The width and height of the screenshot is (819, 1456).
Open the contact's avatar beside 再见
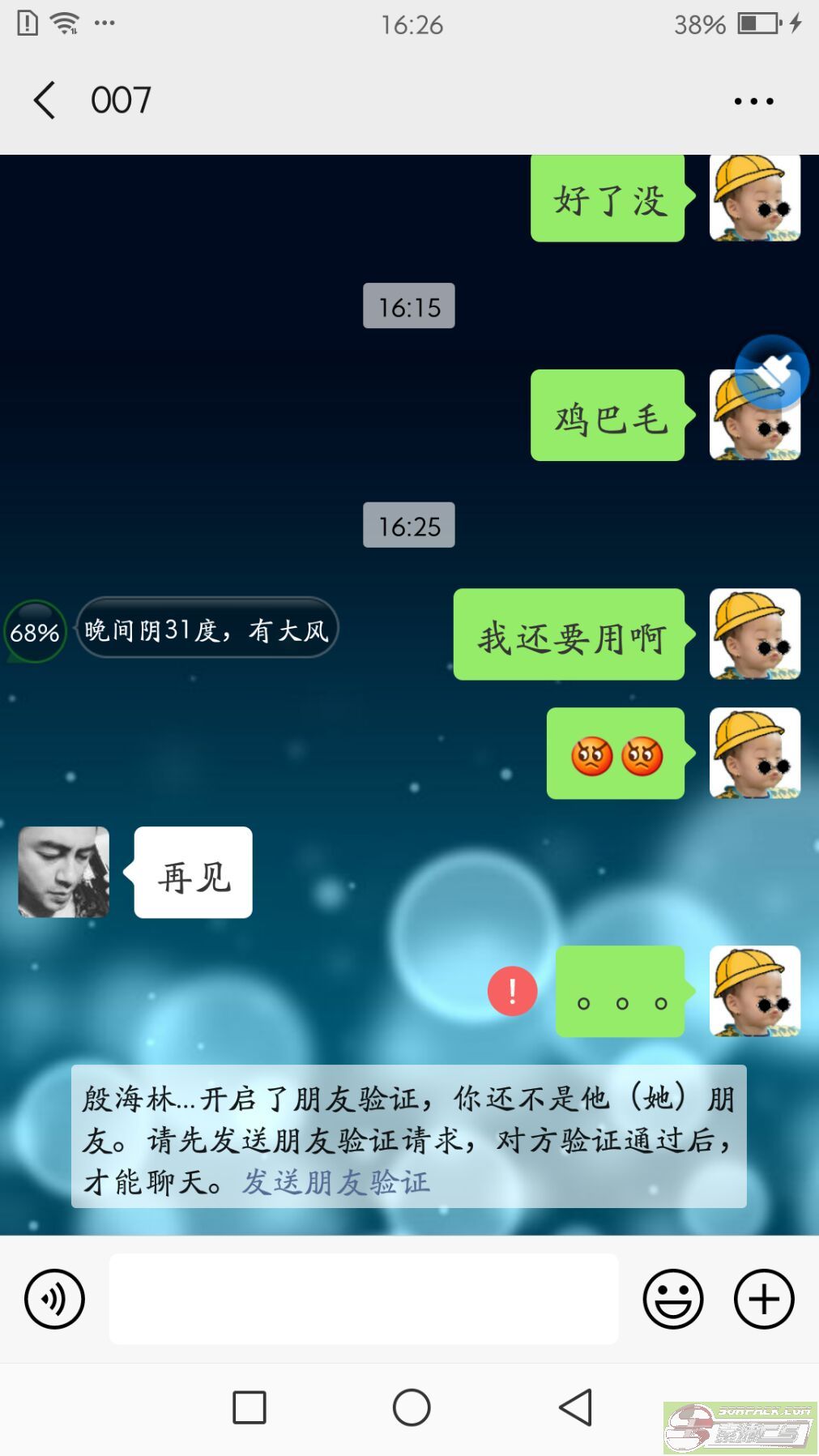point(63,872)
